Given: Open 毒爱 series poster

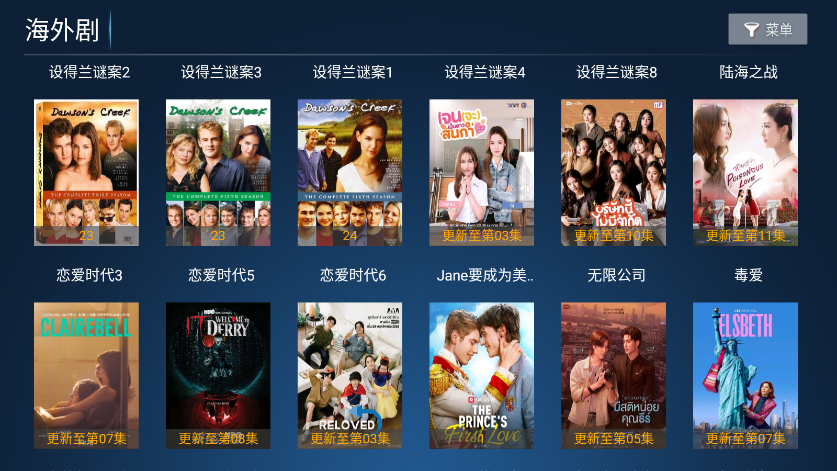Looking at the screenshot, I should 745,375.
